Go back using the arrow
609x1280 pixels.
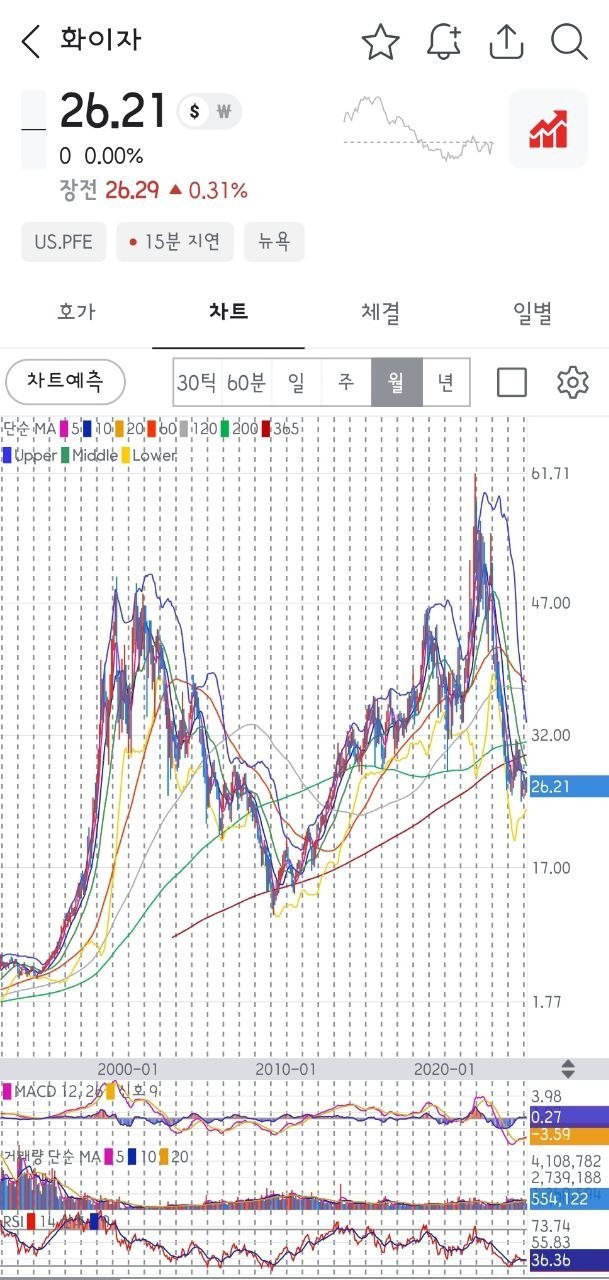click(32, 41)
